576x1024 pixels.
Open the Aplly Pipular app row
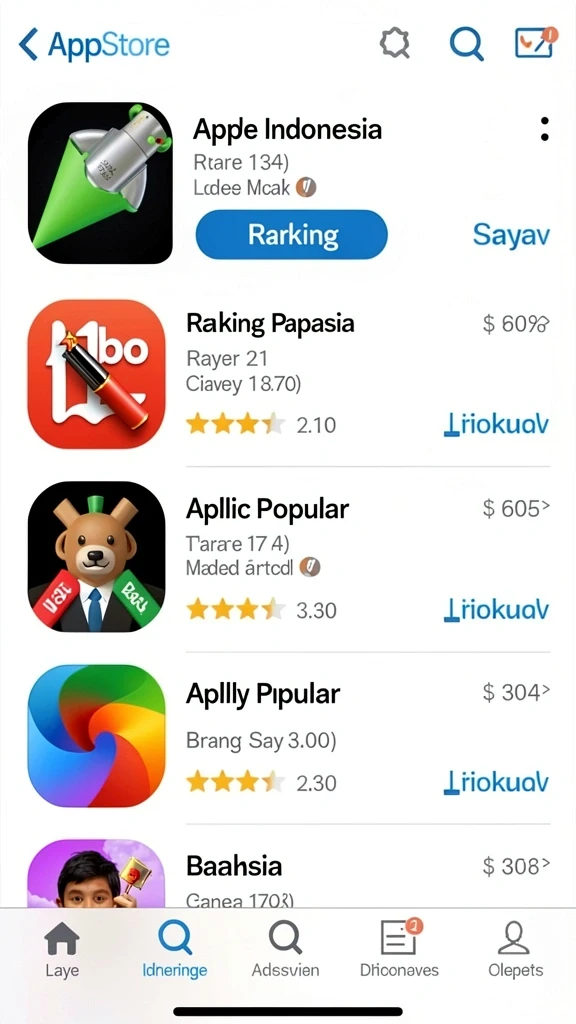coord(288,736)
